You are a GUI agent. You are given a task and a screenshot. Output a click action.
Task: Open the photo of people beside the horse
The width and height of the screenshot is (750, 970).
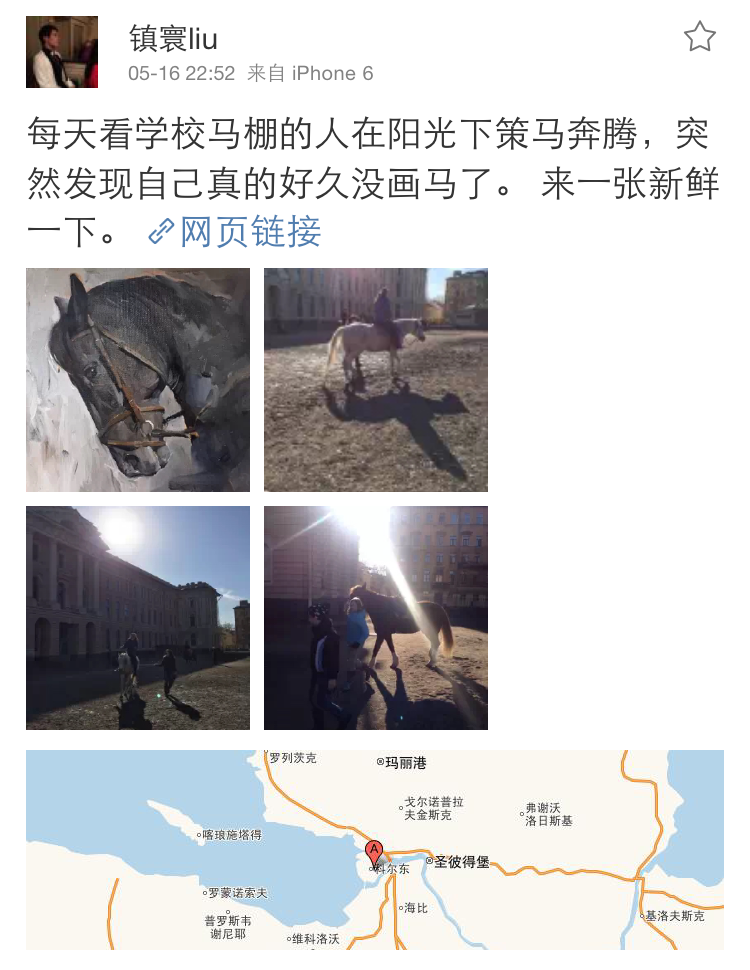[376, 618]
